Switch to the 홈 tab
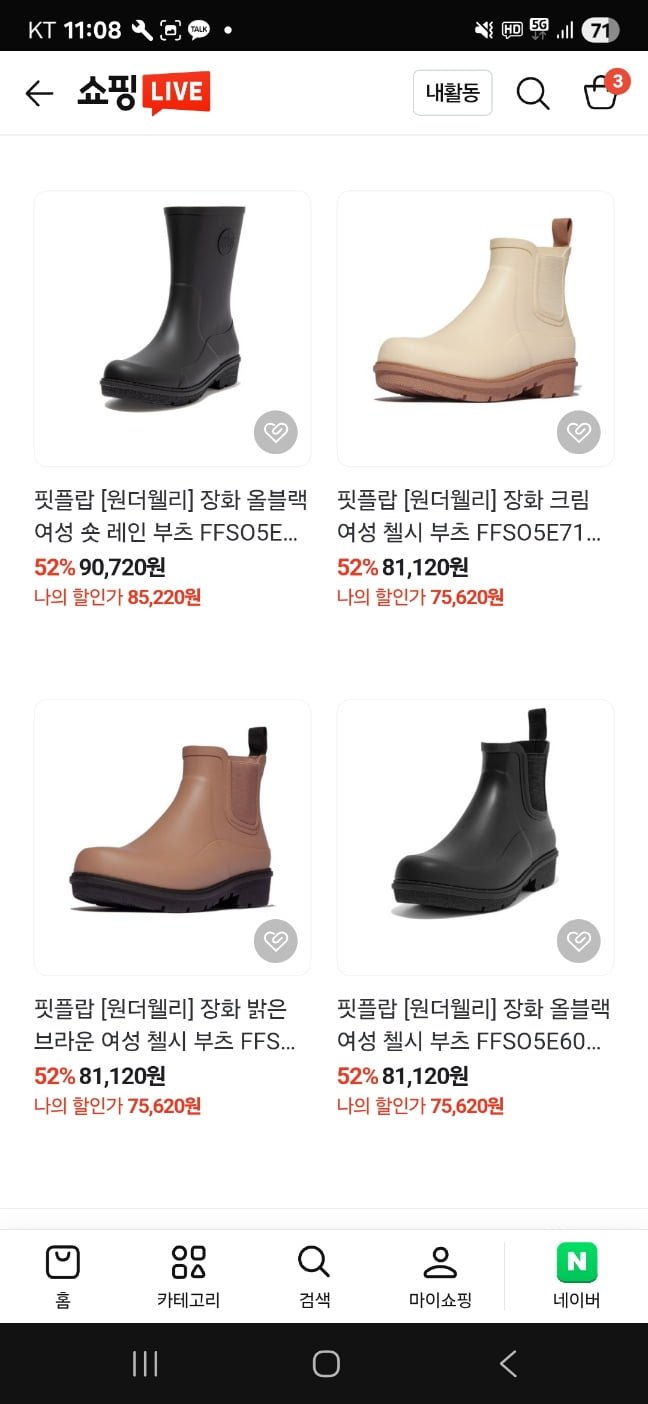The image size is (648, 1404). tap(63, 1276)
